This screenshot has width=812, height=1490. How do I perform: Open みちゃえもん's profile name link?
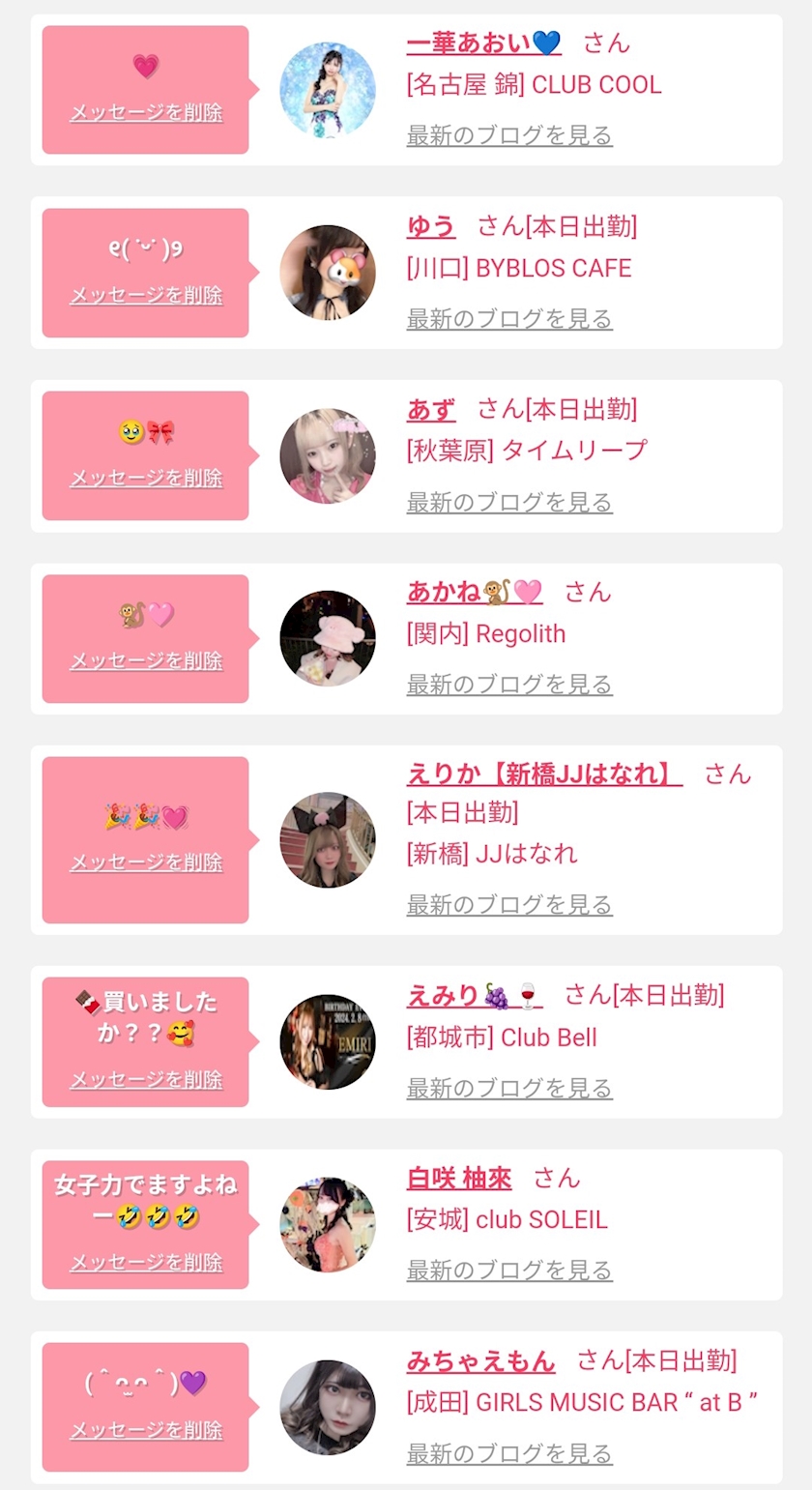pos(480,1361)
